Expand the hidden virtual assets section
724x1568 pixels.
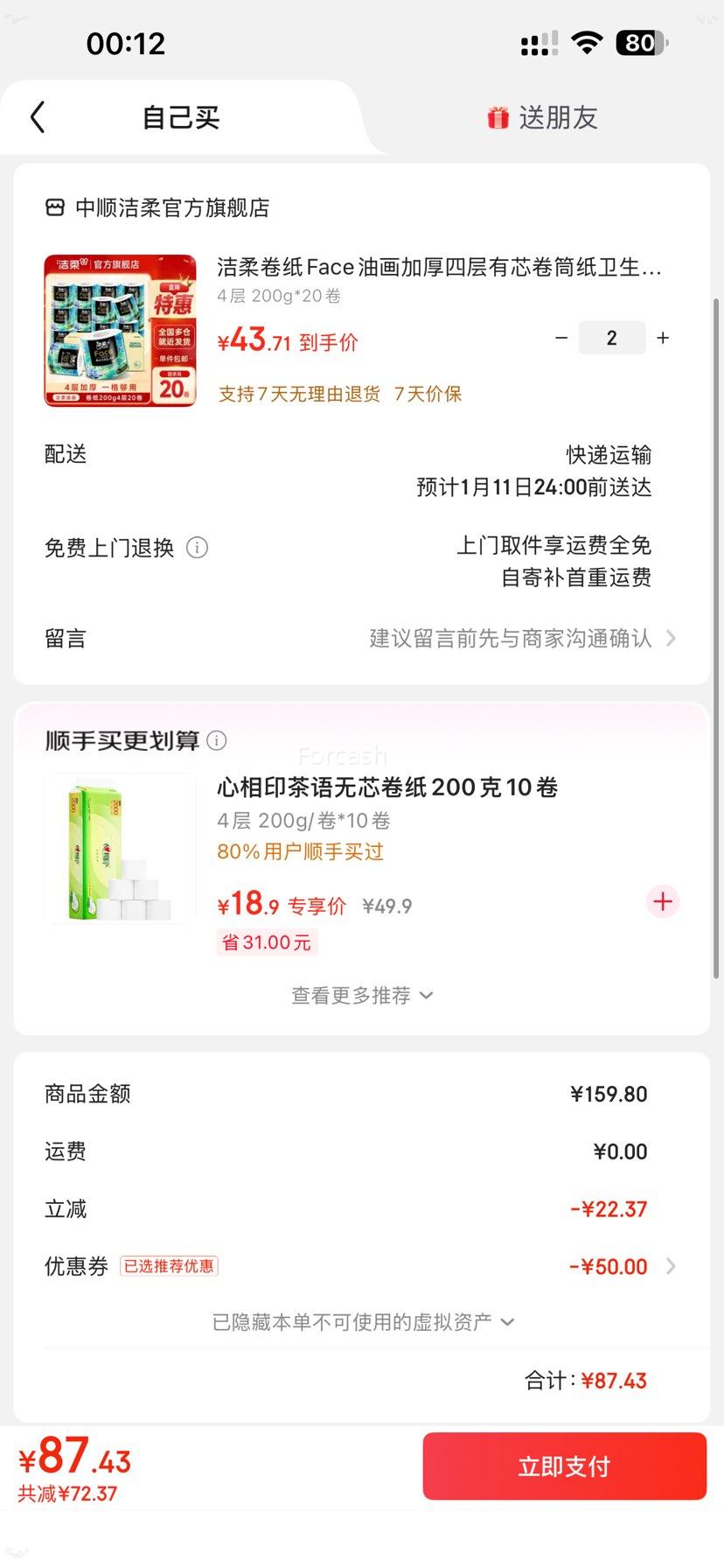click(362, 1321)
